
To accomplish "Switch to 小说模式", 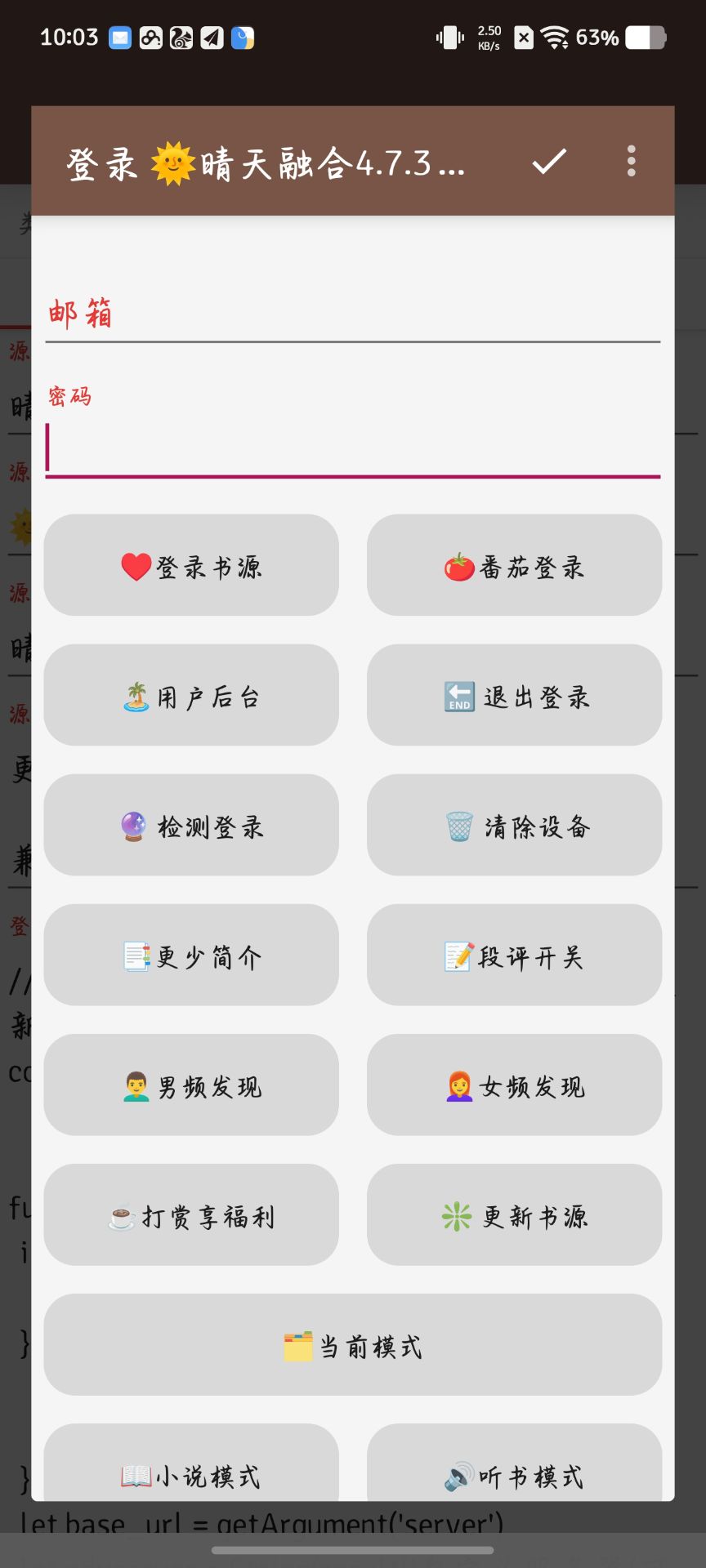I will pyautogui.click(x=191, y=1463).
